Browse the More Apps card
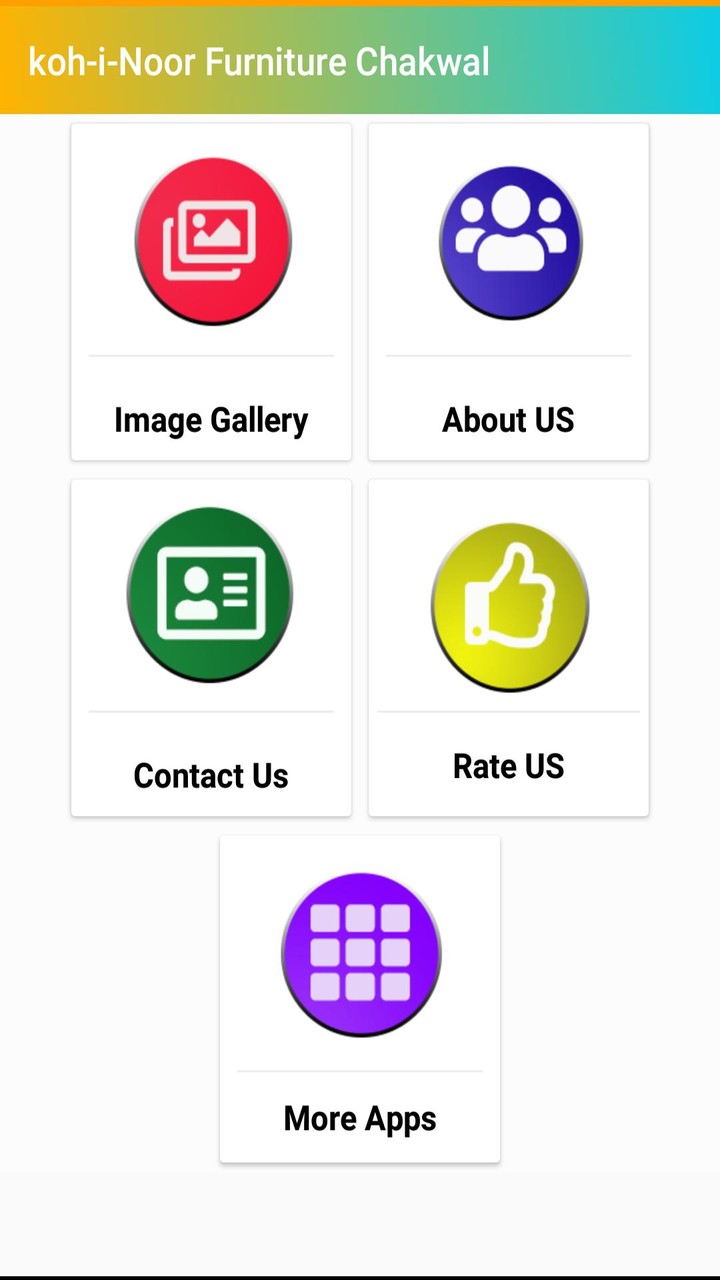This screenshot has height=1280, width=720. click(x=360, y=999)
